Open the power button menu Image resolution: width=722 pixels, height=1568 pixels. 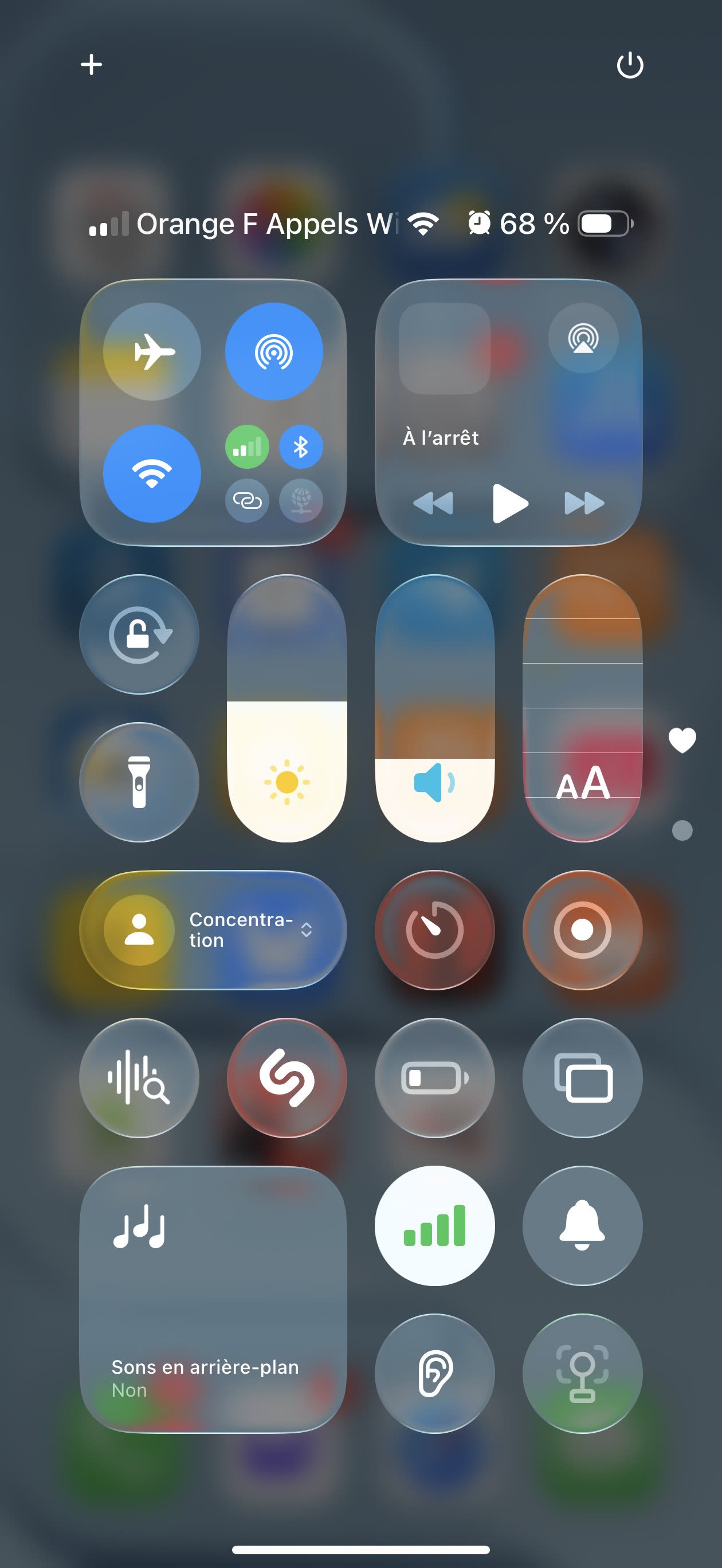pyautogui.click(x=630, y=65)
